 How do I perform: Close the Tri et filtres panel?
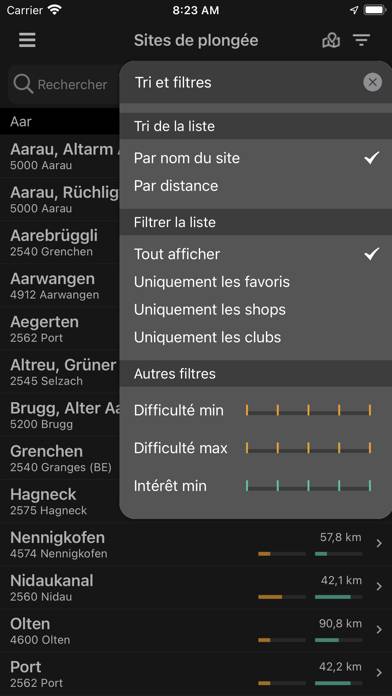[x=372, y=82]
